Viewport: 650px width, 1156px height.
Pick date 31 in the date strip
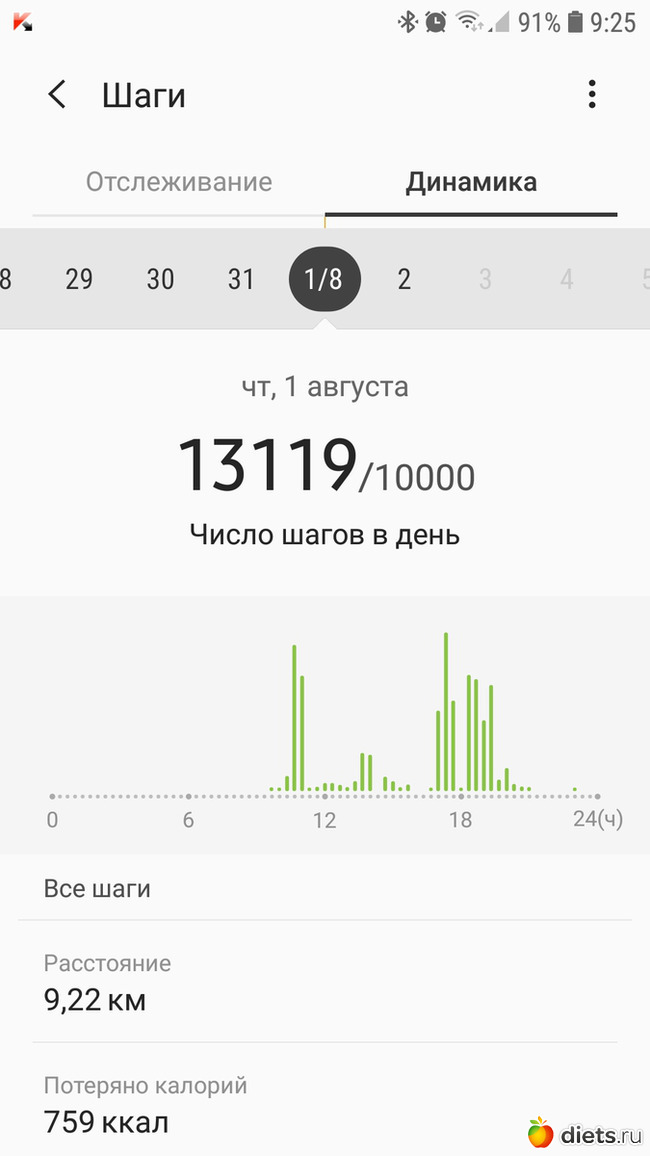[241, 279]
